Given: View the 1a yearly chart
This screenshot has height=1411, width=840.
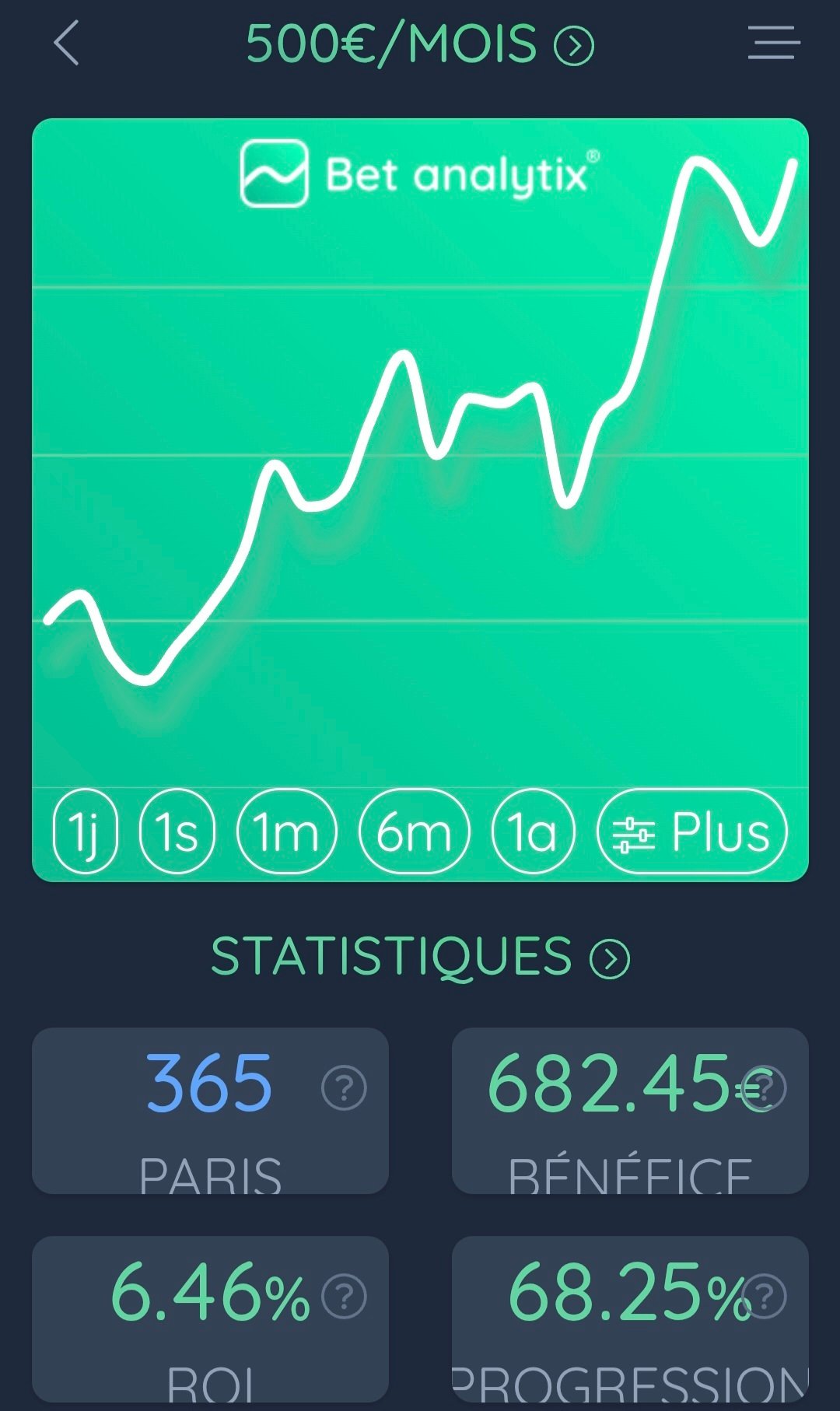Looking at the screenshot, I should 534,832.
